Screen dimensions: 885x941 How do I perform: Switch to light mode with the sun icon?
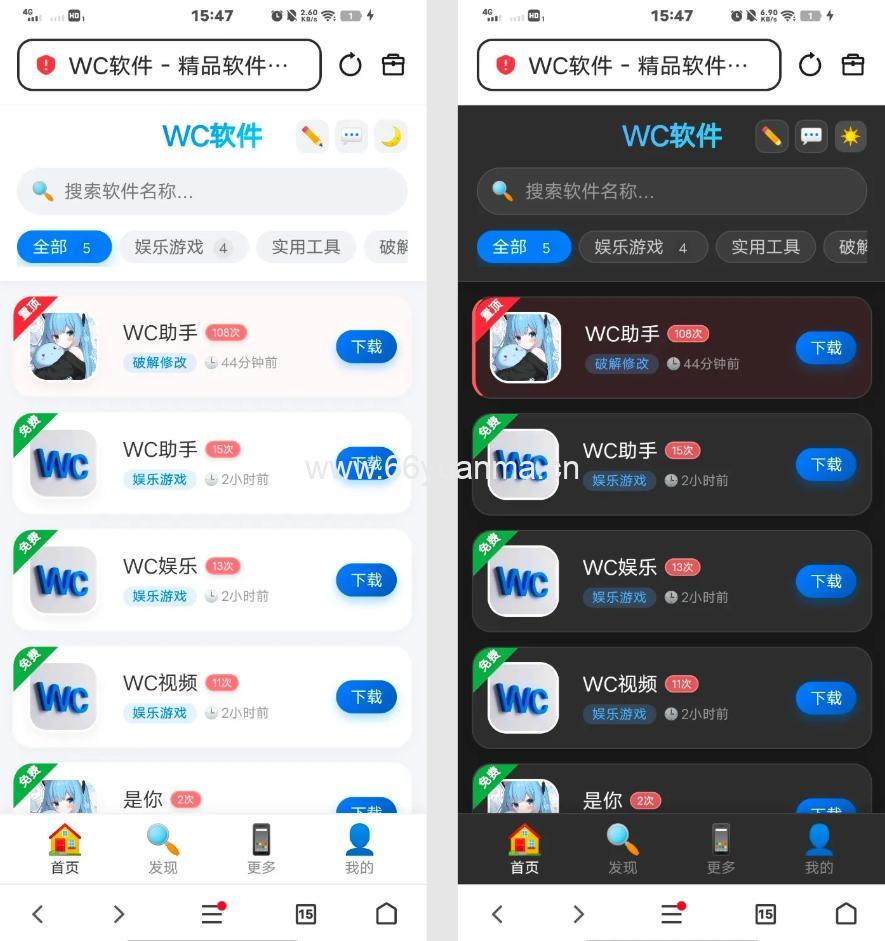tap(850, 135)
